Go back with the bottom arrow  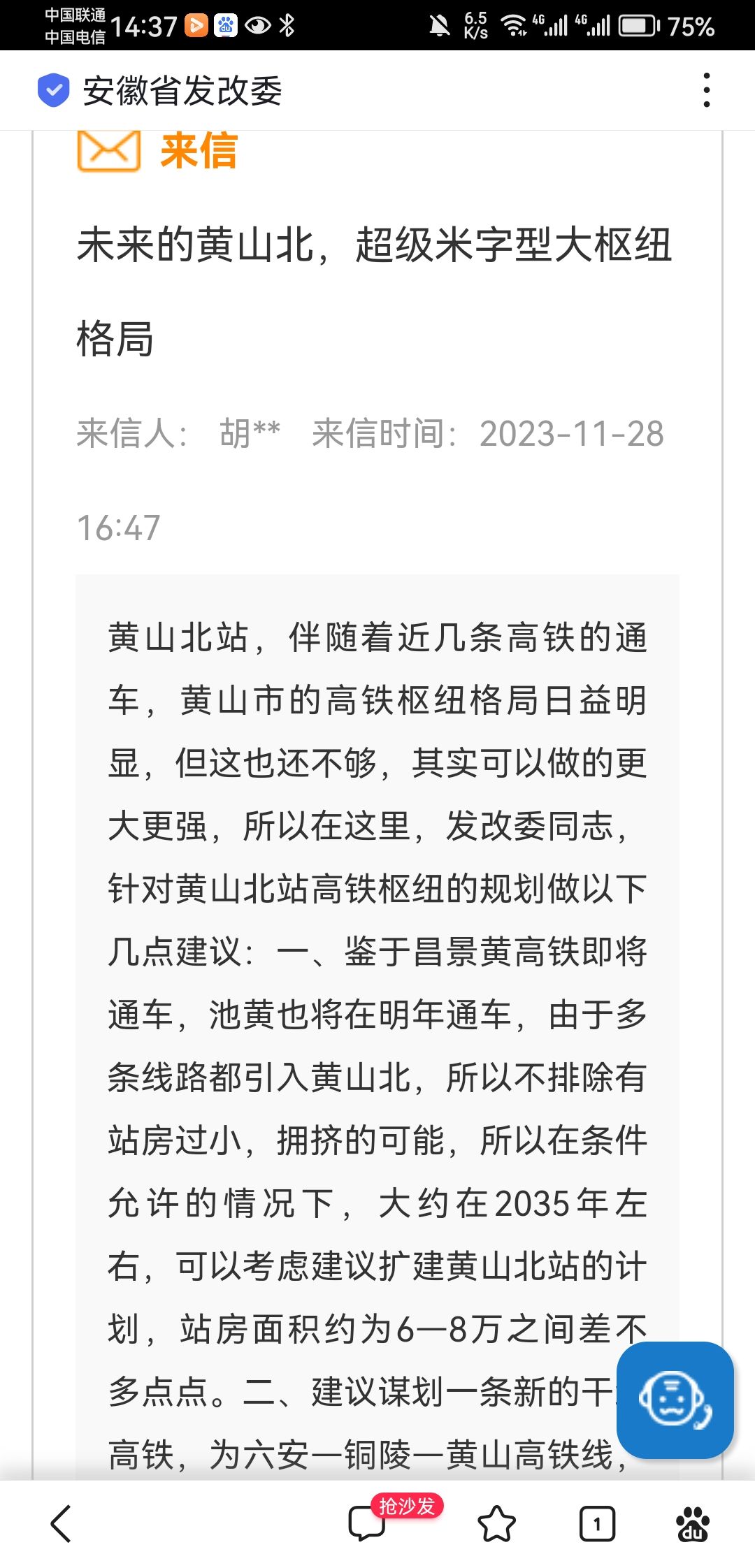pos(62,1523)
